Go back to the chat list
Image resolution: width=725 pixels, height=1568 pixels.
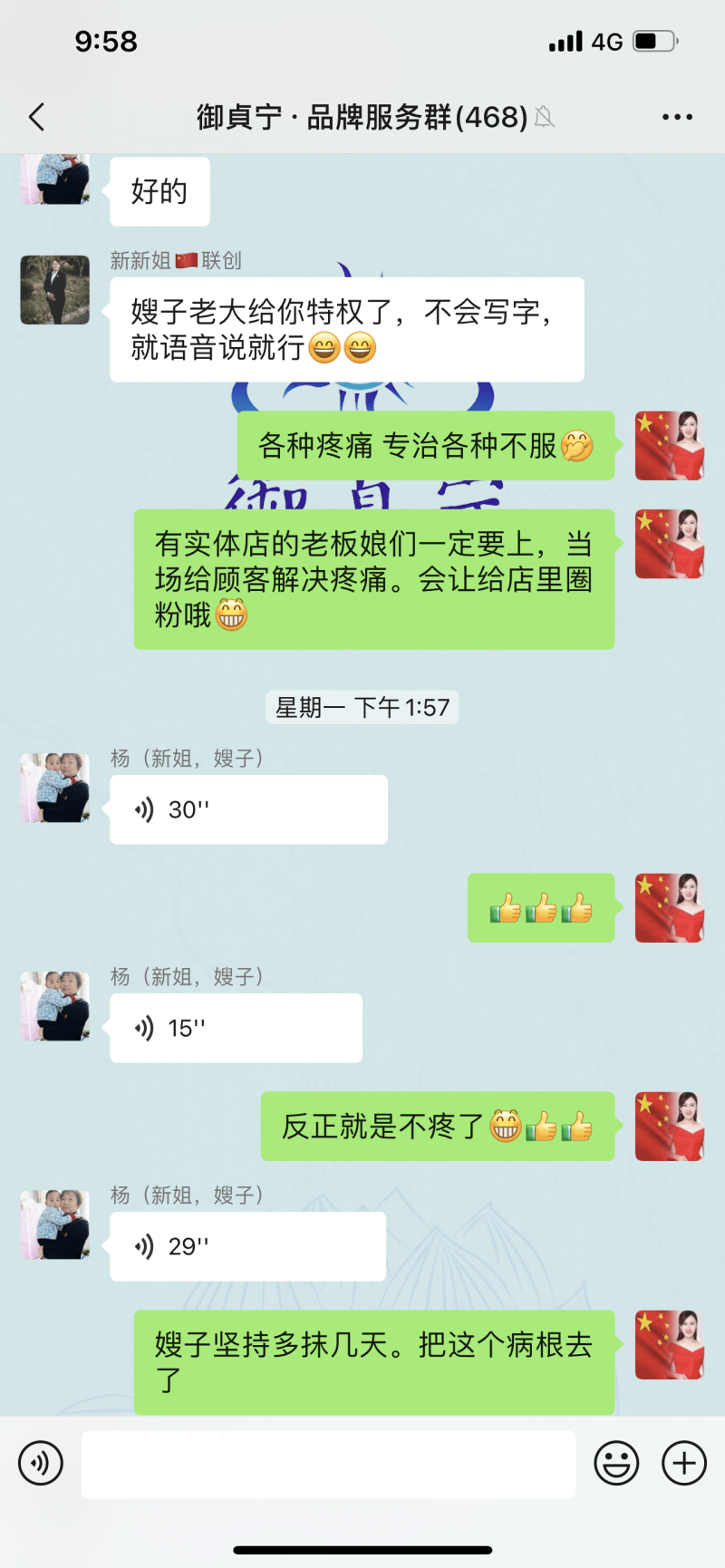pos(37,117)
